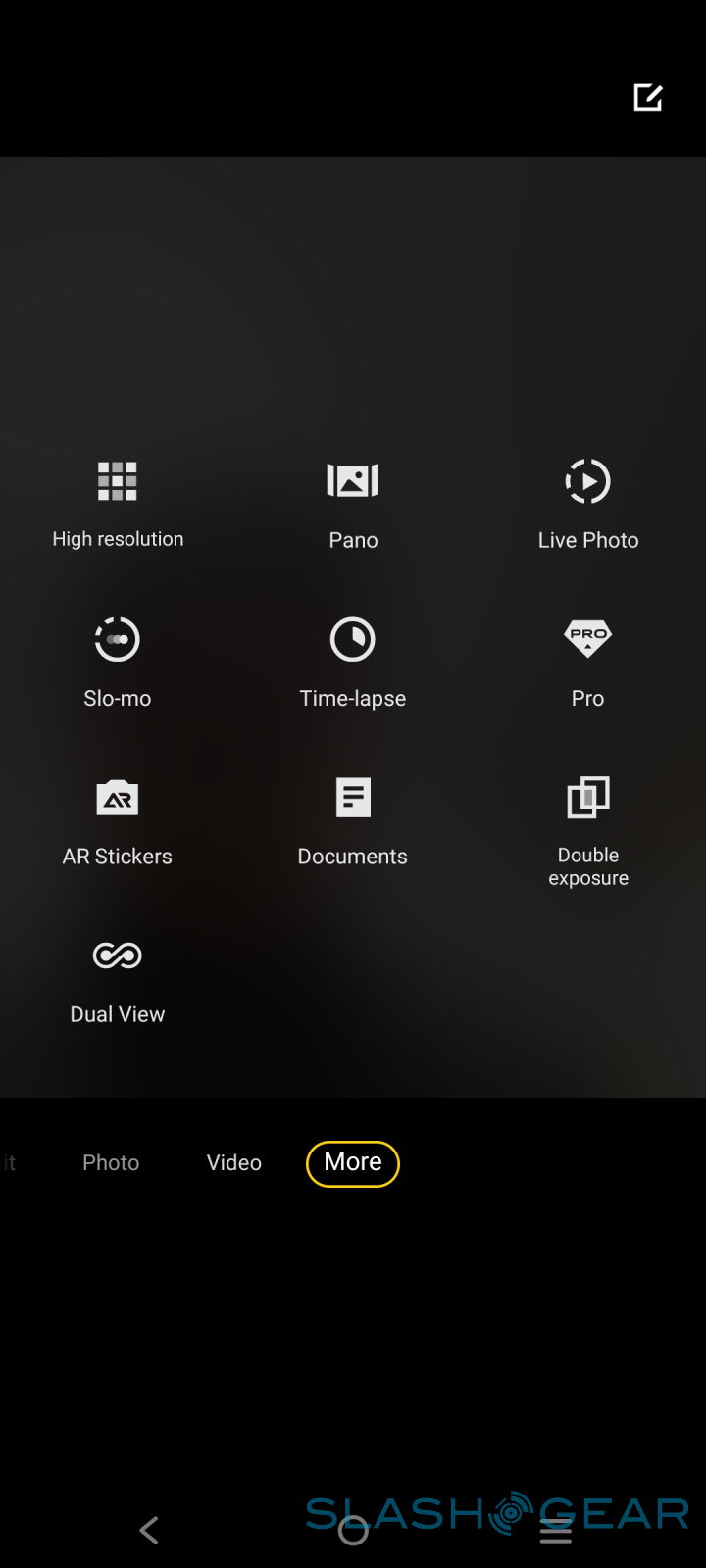Screen dimensions: 706x1568
Task: Go to the home screen
Action: pos(353,1530)
